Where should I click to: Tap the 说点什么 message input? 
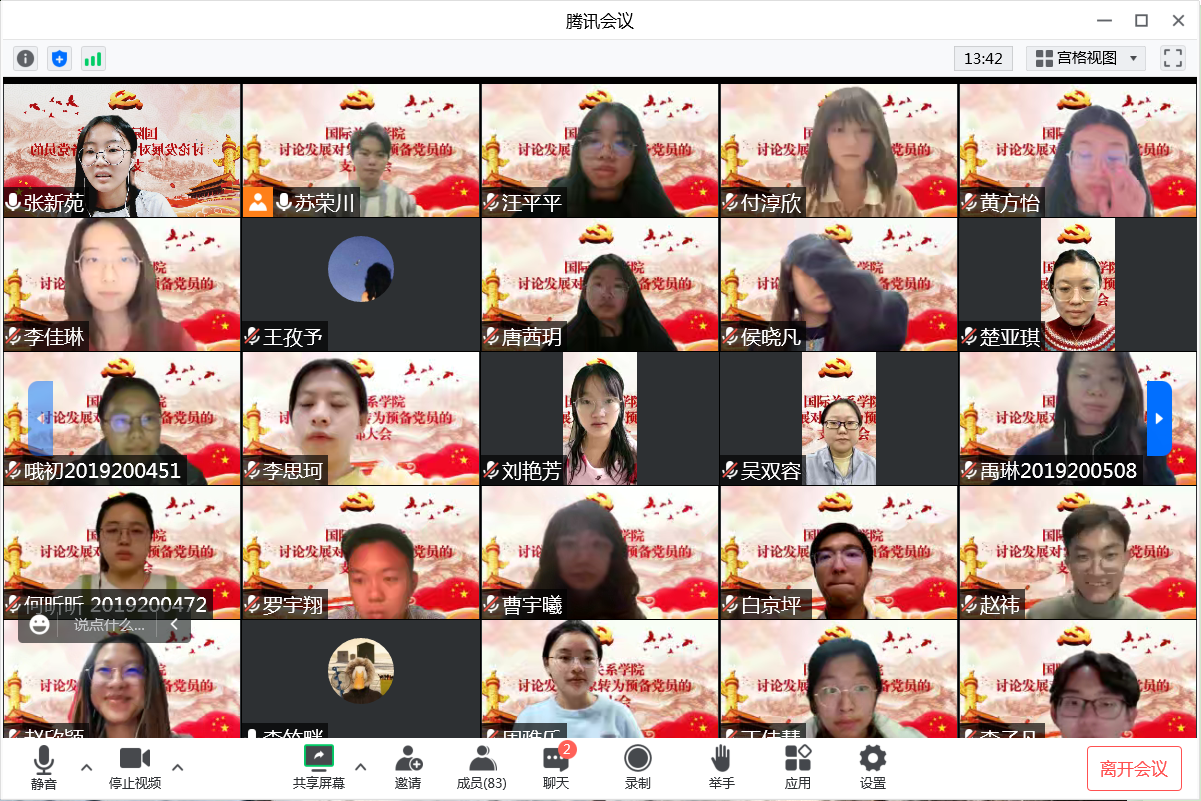(109, 626)
